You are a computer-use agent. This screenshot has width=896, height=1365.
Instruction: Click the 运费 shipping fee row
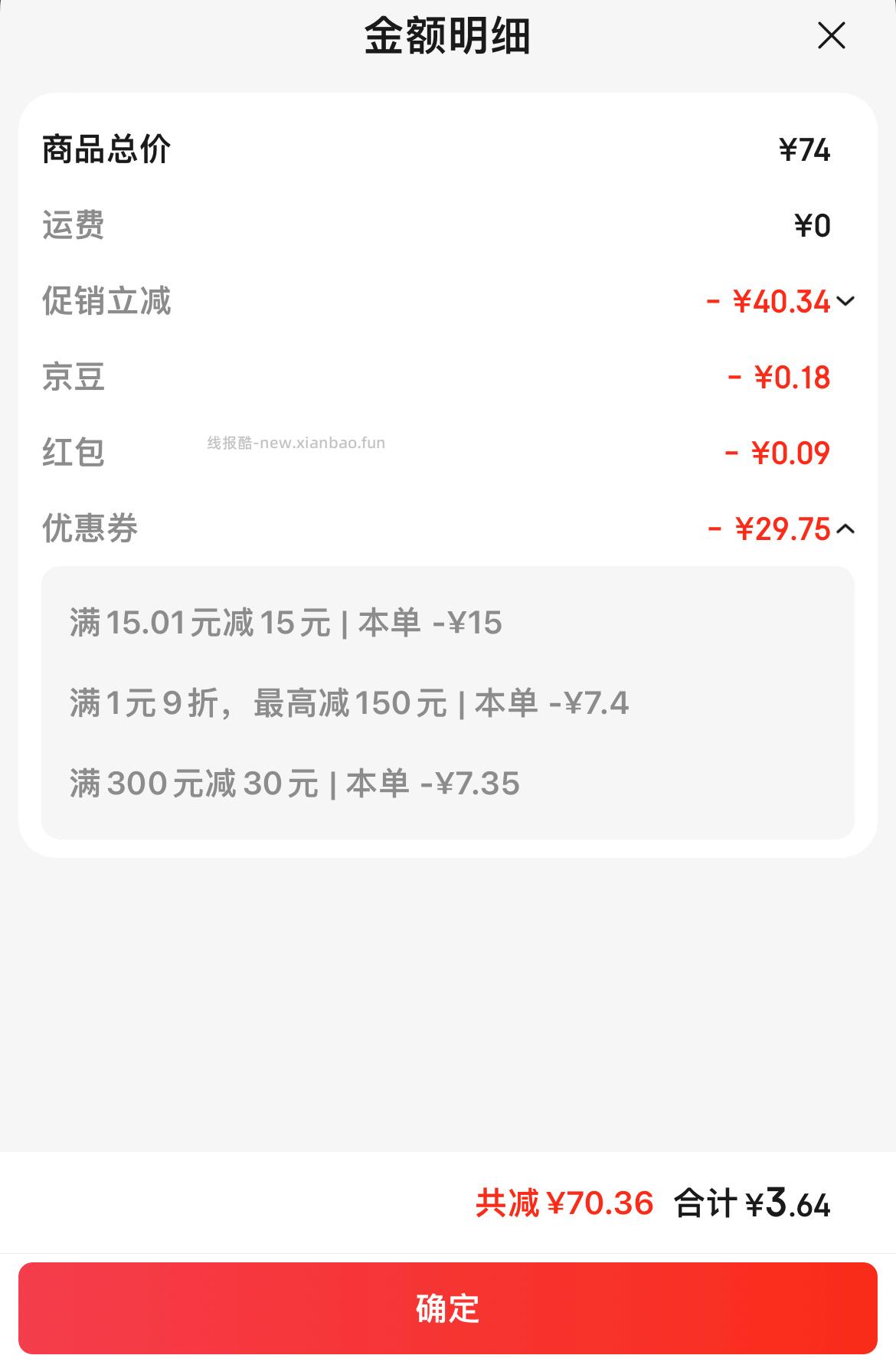pos(74,226)
